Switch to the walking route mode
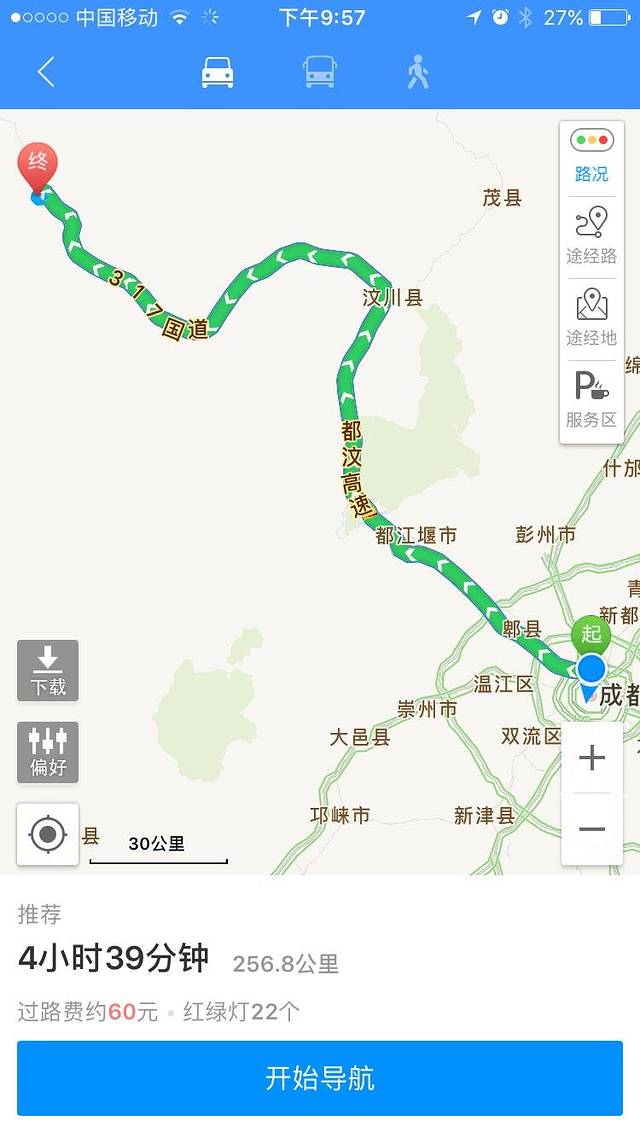 [418, 72]
